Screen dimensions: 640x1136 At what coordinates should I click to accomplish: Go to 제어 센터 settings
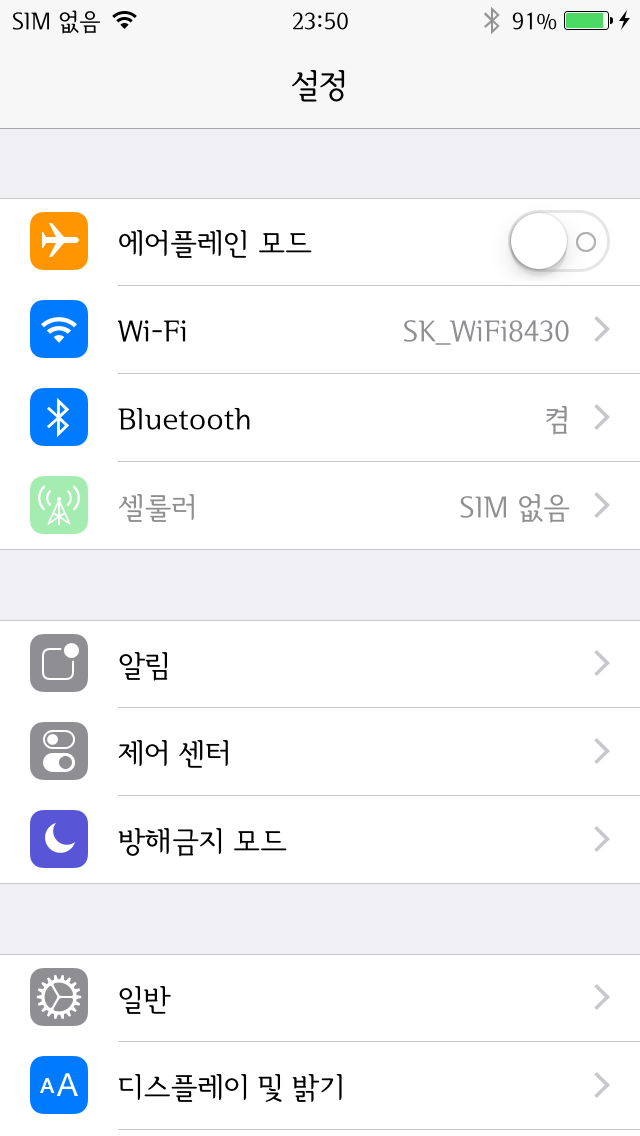click(x=320, y=751)
